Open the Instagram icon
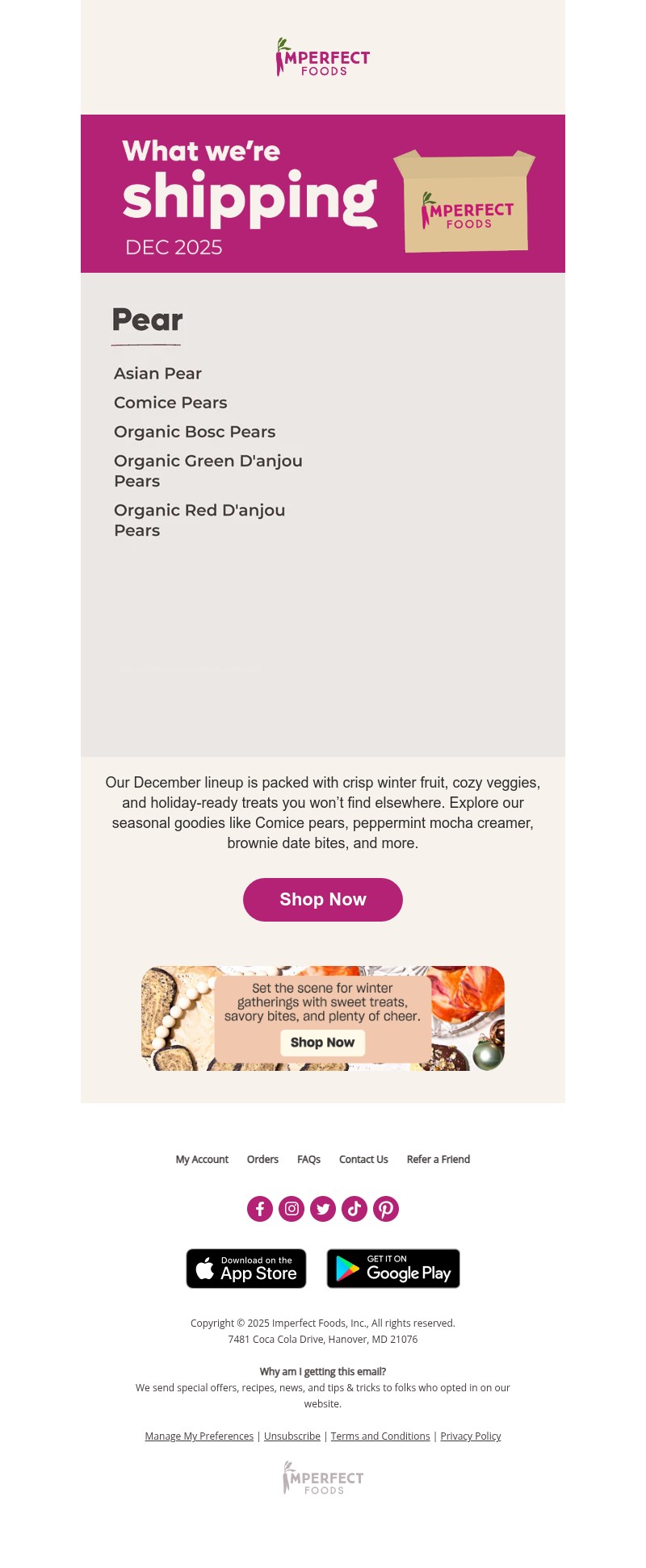Image resolution: width=646 pixels, height=1568 pixels. (x=292, y=1209)
